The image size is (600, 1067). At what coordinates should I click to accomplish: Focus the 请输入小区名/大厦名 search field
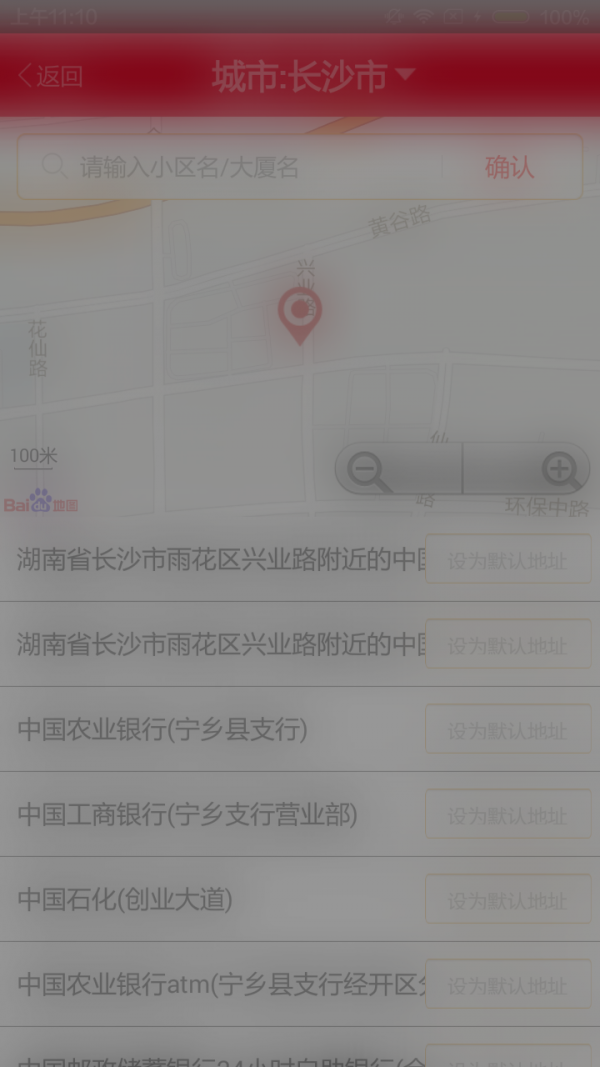(240, 167)
